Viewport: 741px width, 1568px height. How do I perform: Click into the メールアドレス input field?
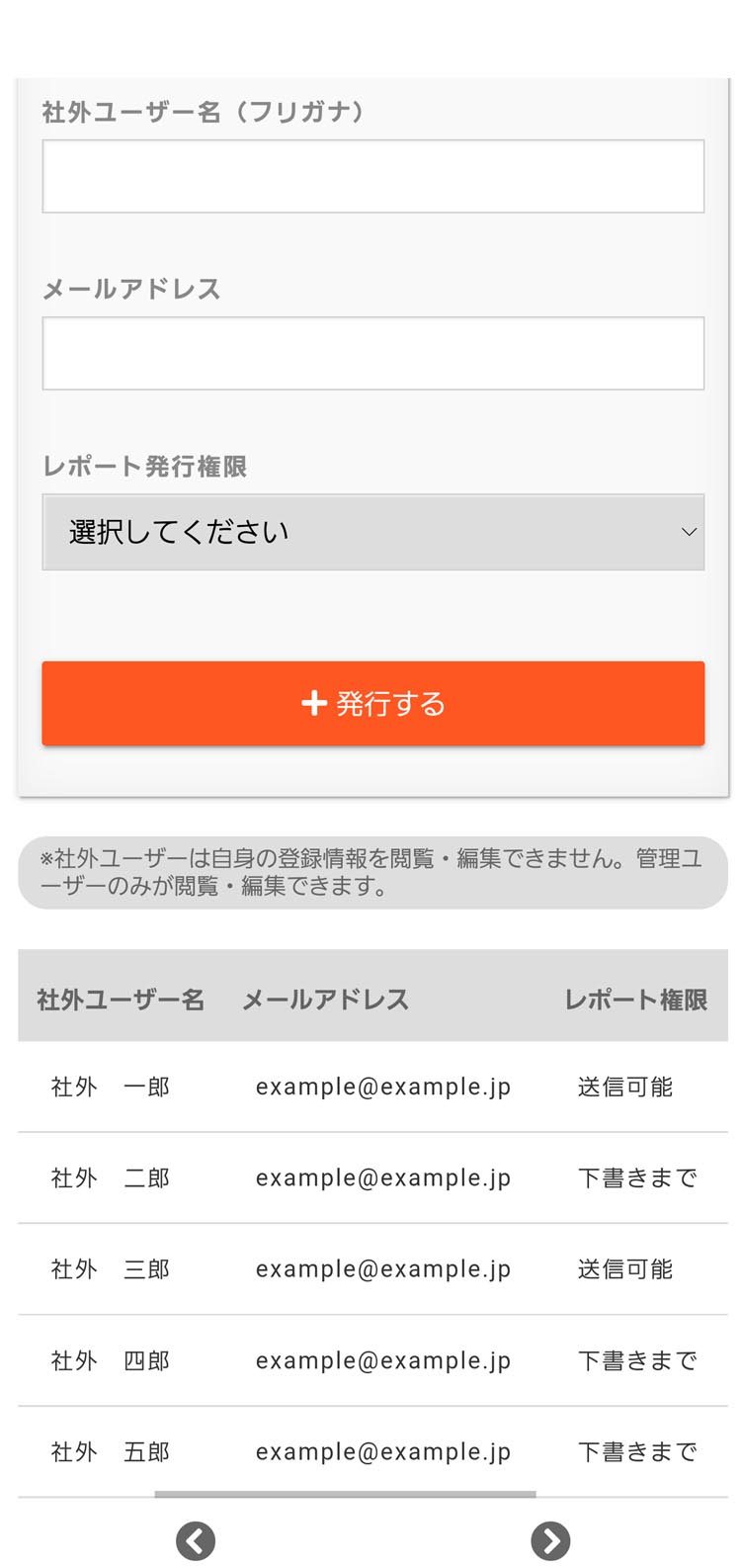click(372, 352)
